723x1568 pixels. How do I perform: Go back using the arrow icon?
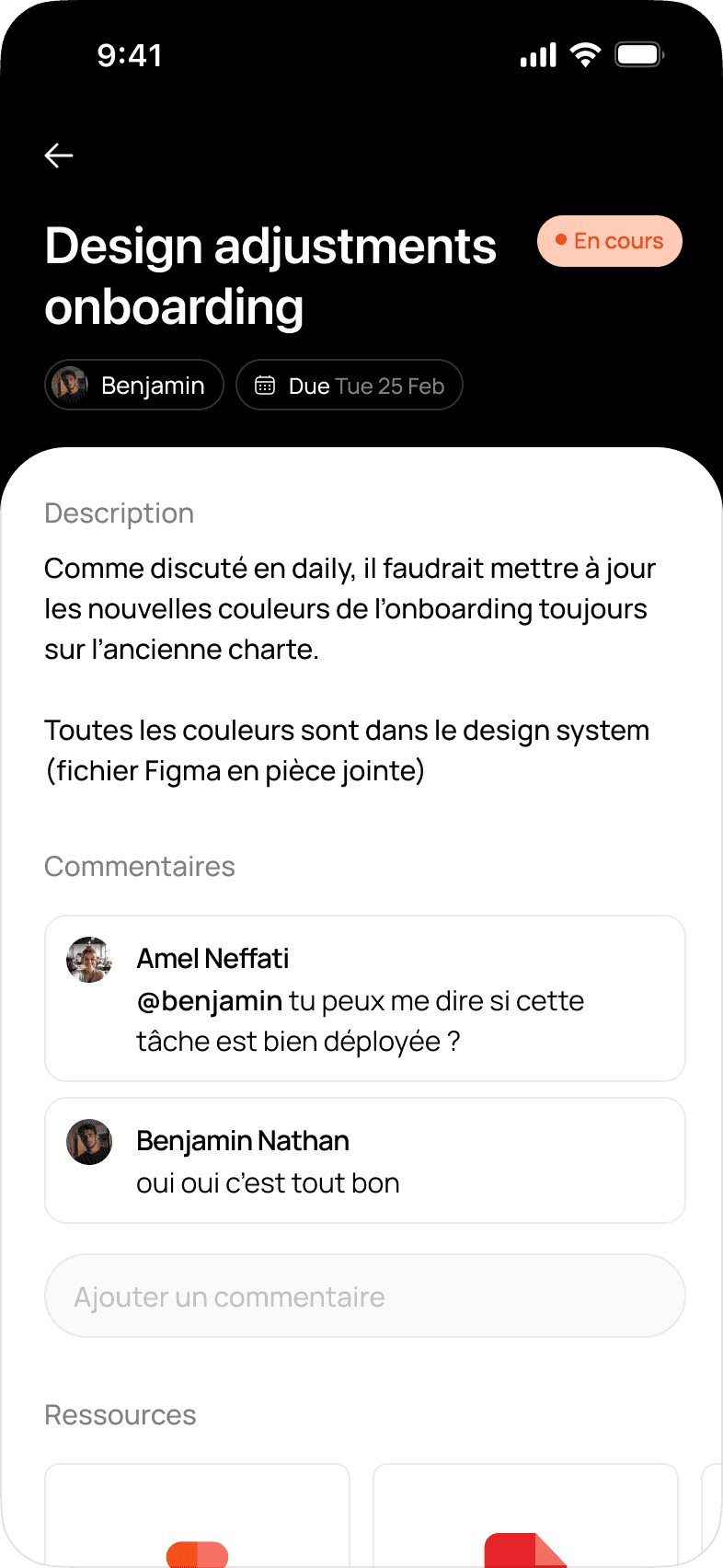coord(59,156)
